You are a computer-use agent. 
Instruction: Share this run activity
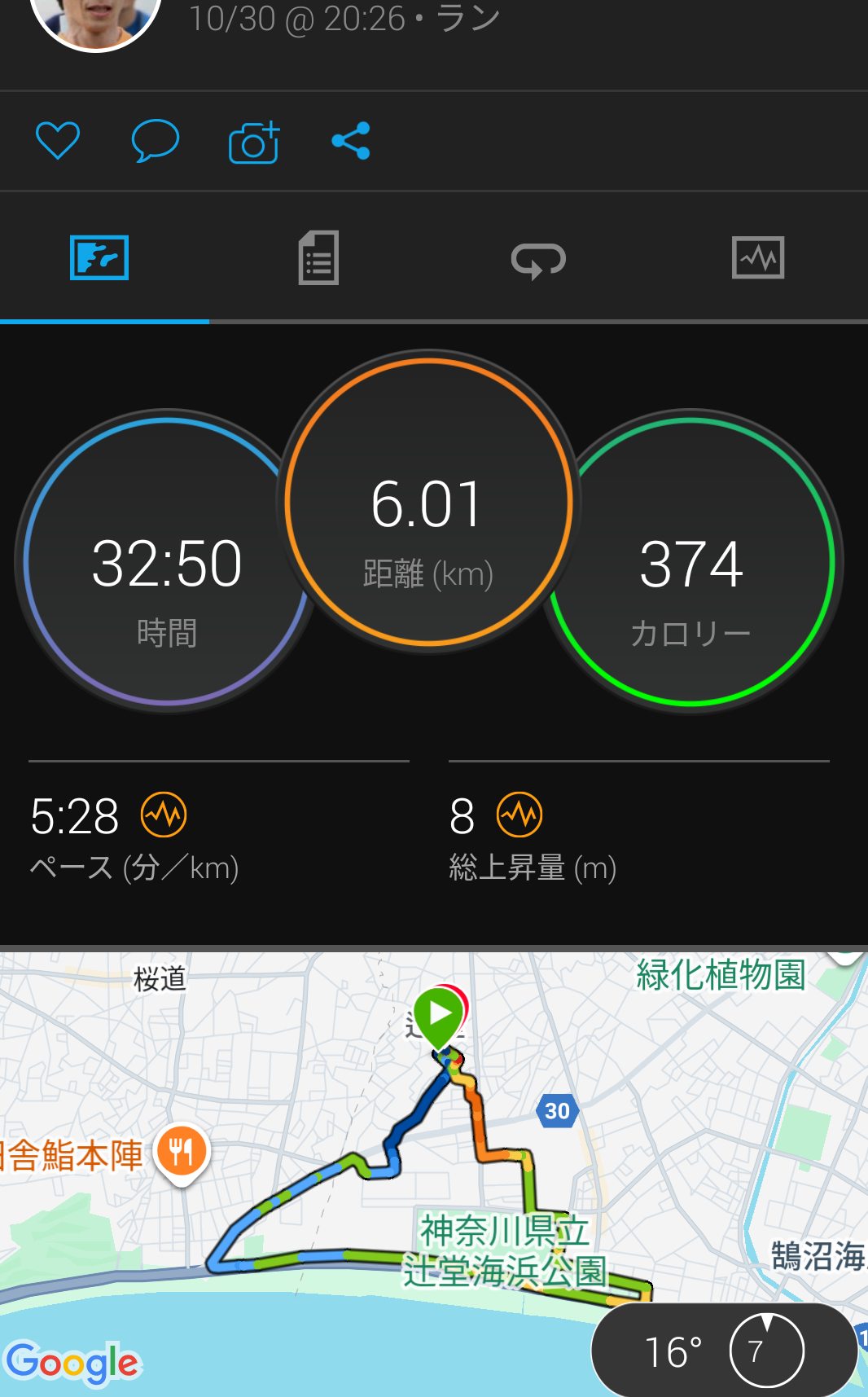click(351, 141)
